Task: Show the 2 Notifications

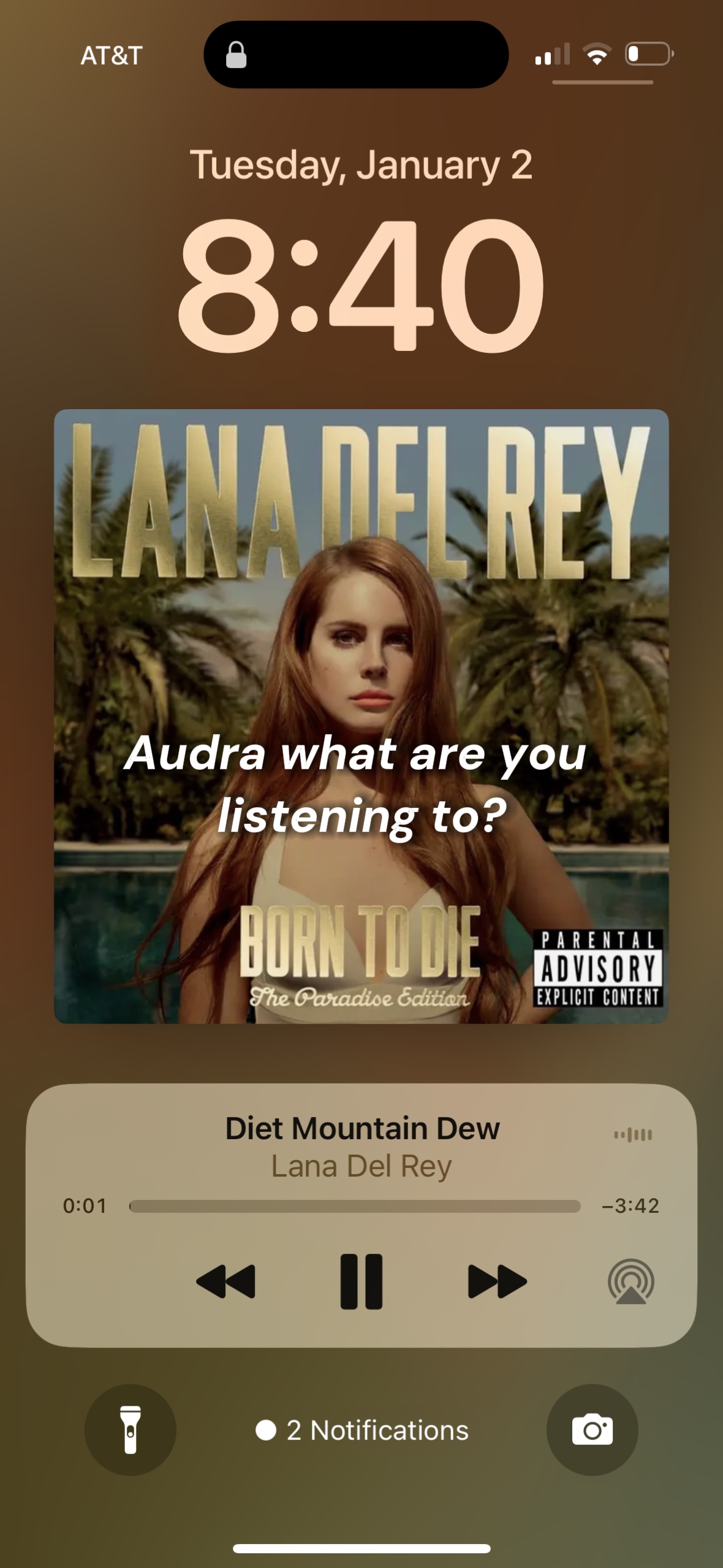Action: coord(362,1430)
